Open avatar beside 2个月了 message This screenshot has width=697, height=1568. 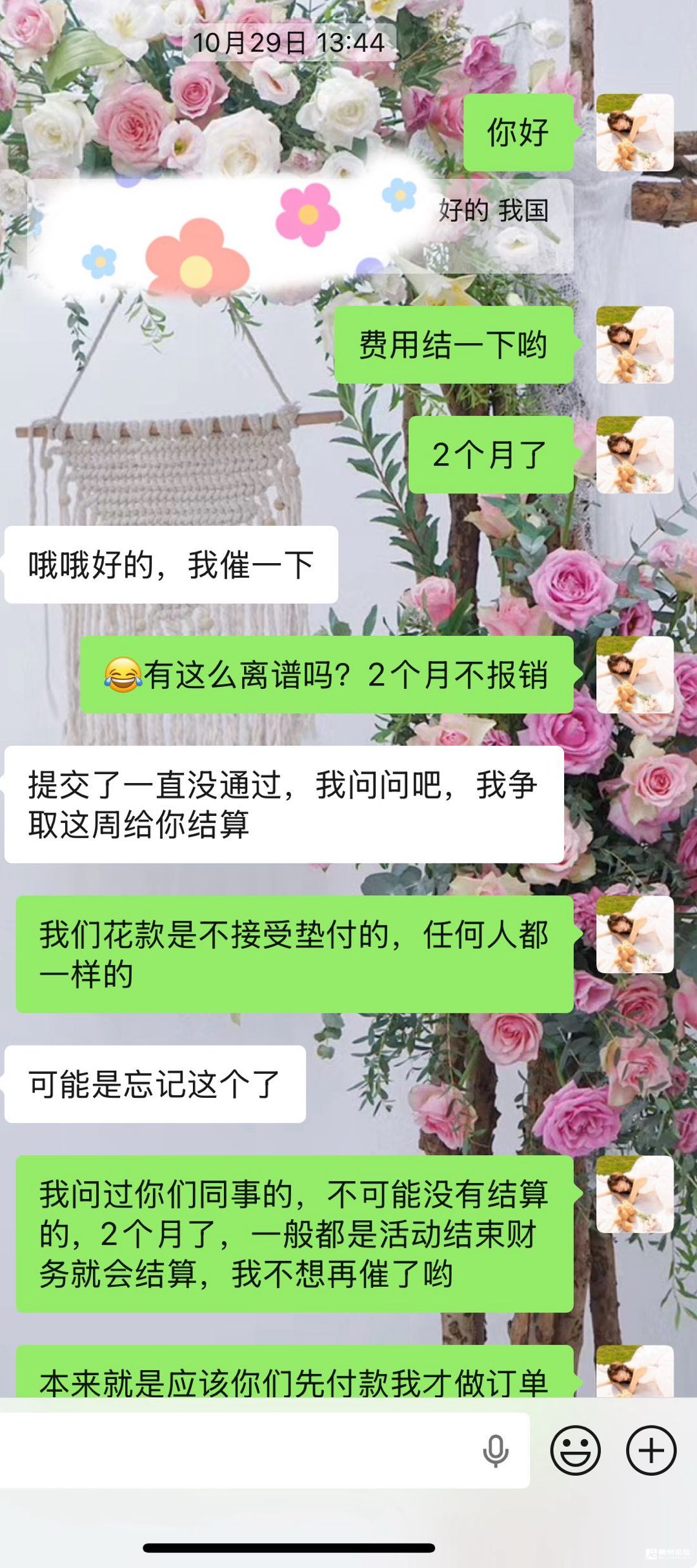click(x=634, y=455)
